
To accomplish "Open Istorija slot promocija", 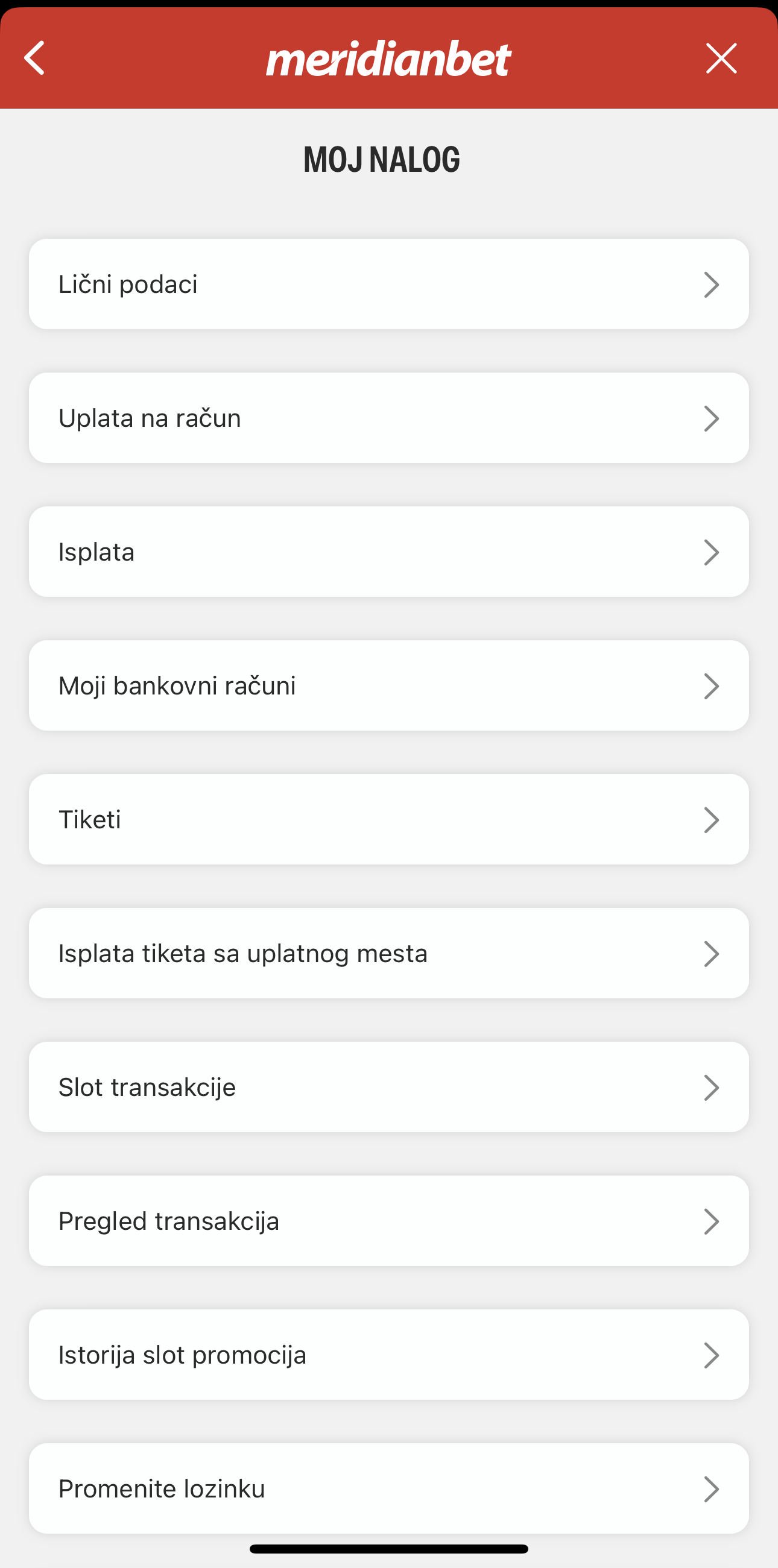I will tap(389, 1356).
